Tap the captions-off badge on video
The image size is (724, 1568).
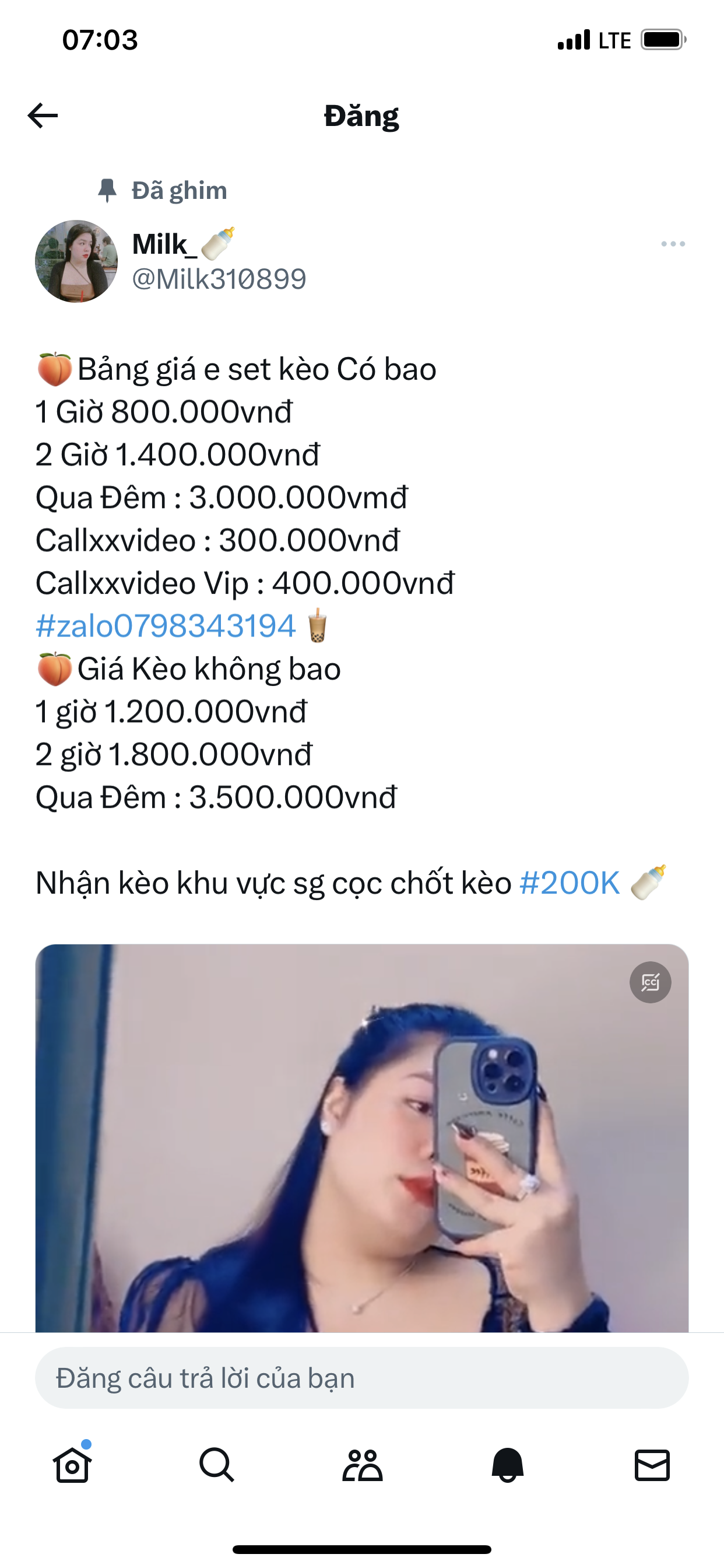pos(650,982)
